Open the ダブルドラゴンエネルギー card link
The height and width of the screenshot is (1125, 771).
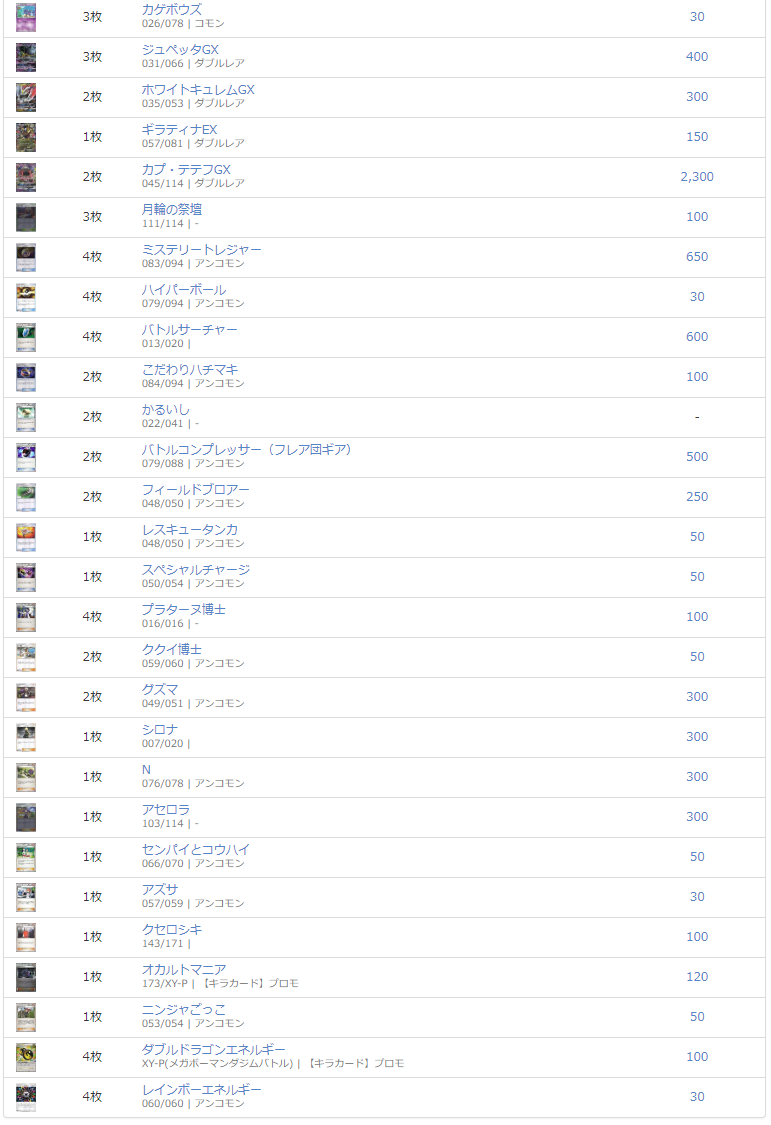point(214,1050)
